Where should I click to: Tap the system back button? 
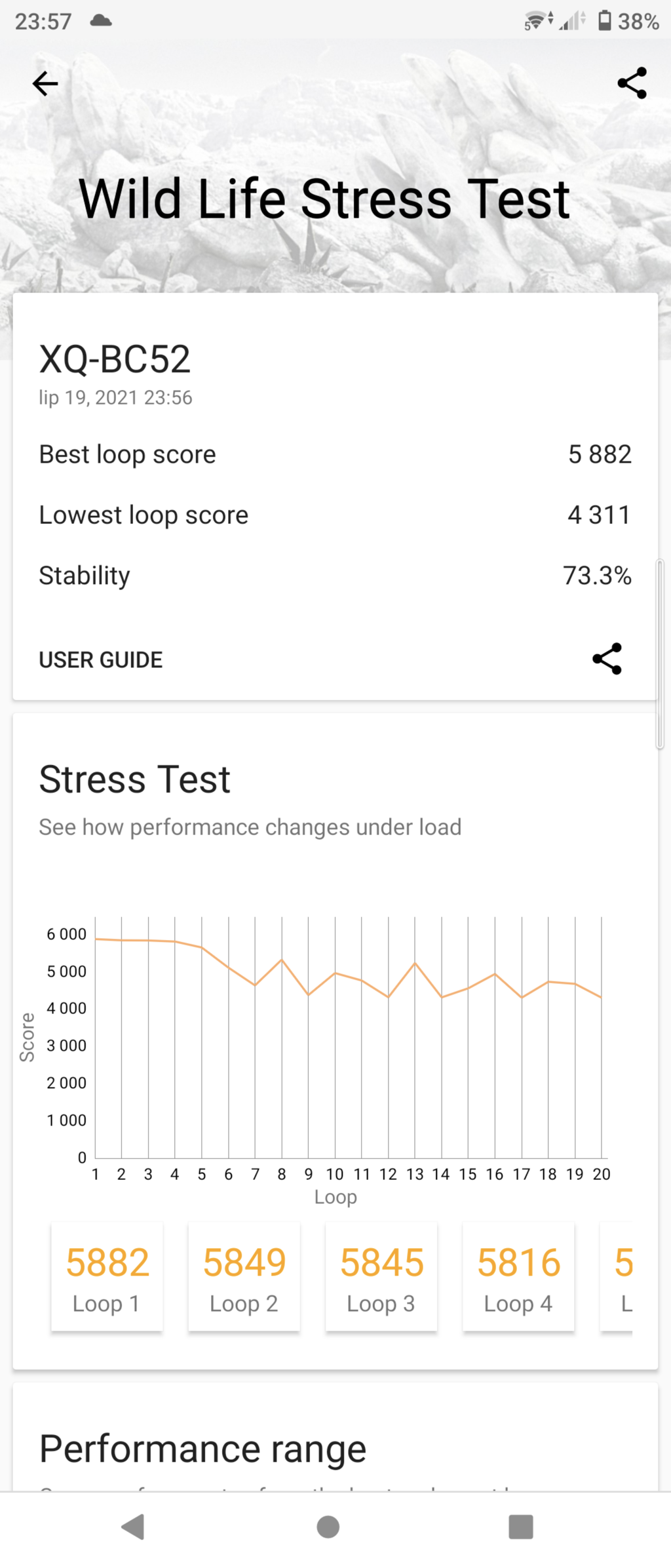point(133,1526)
